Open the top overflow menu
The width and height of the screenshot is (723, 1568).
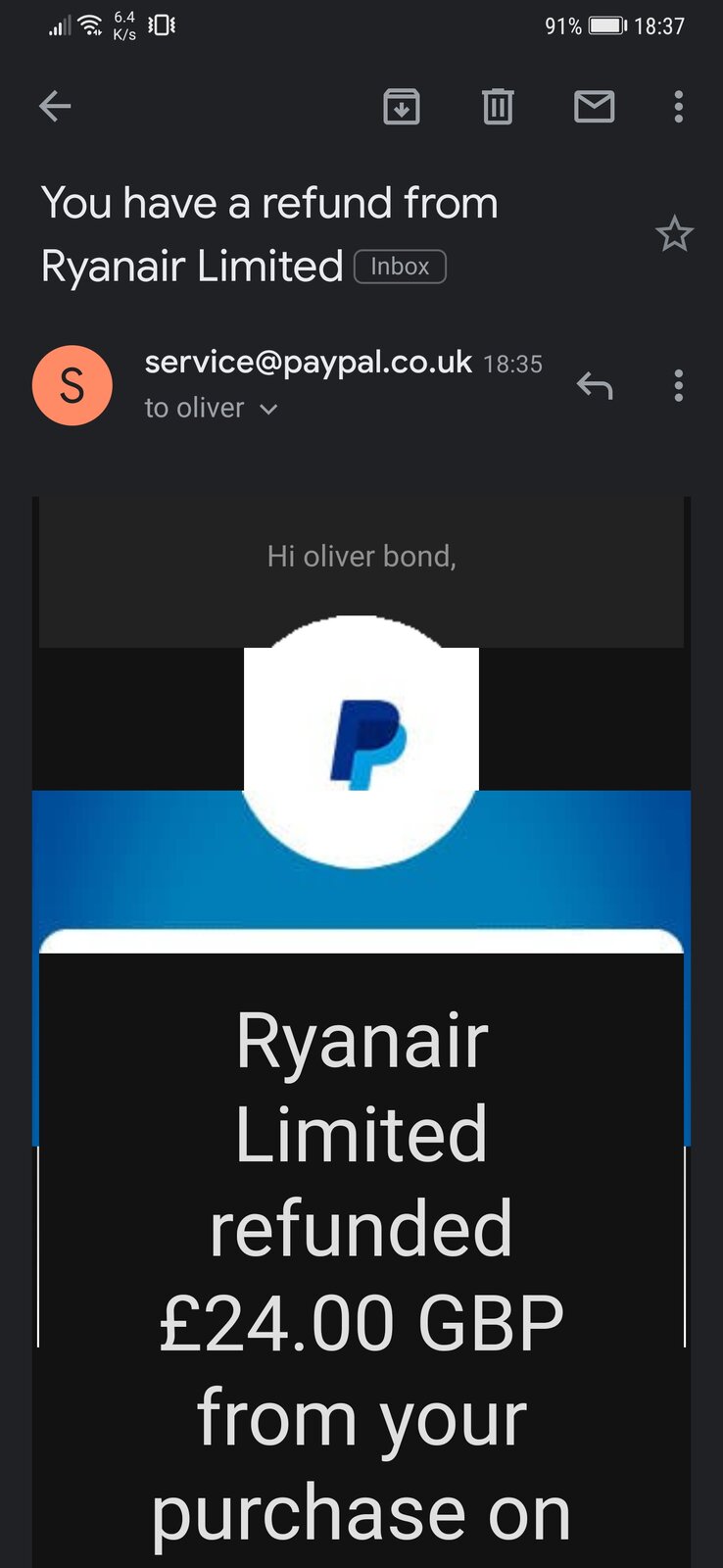point(678,106)
